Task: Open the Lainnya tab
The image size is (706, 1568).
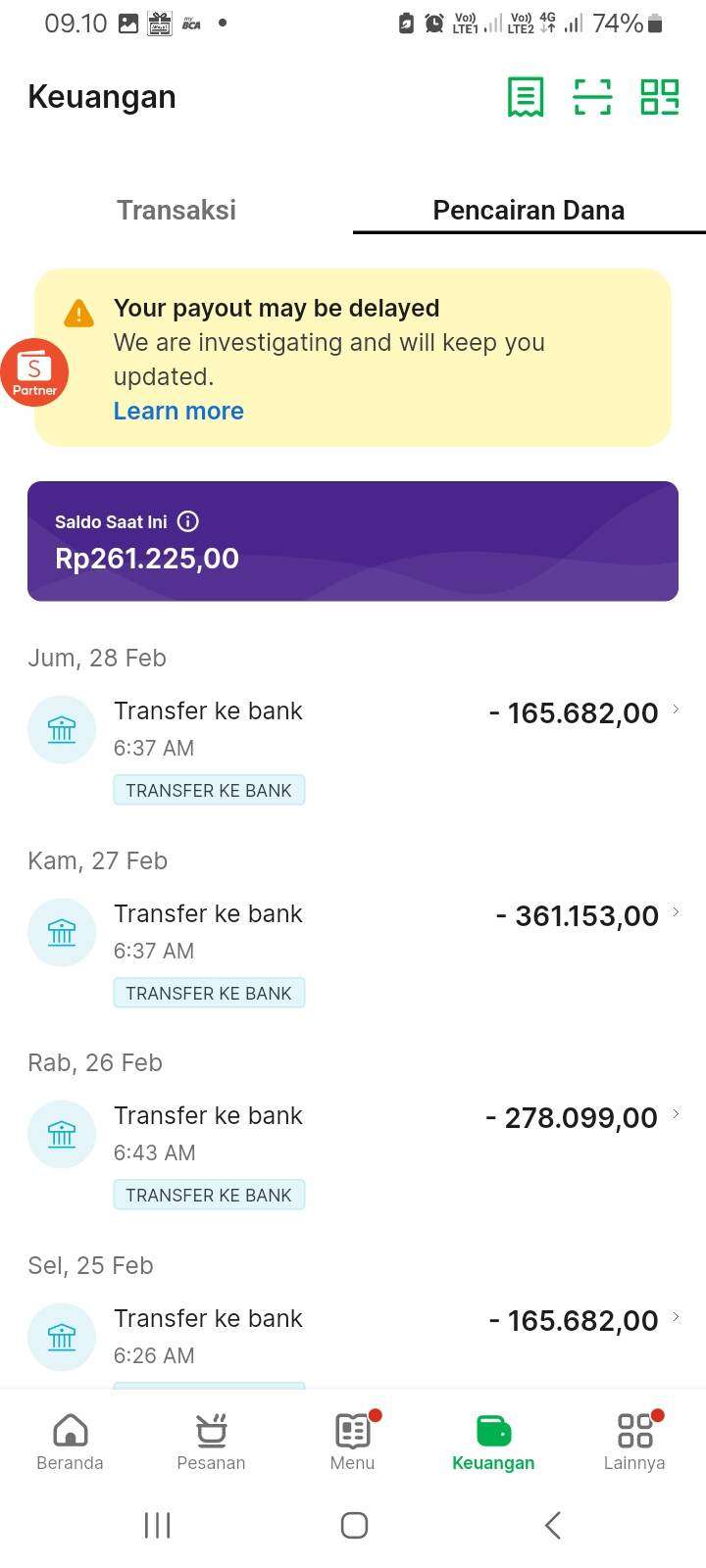Action: tap(634, 1442)
